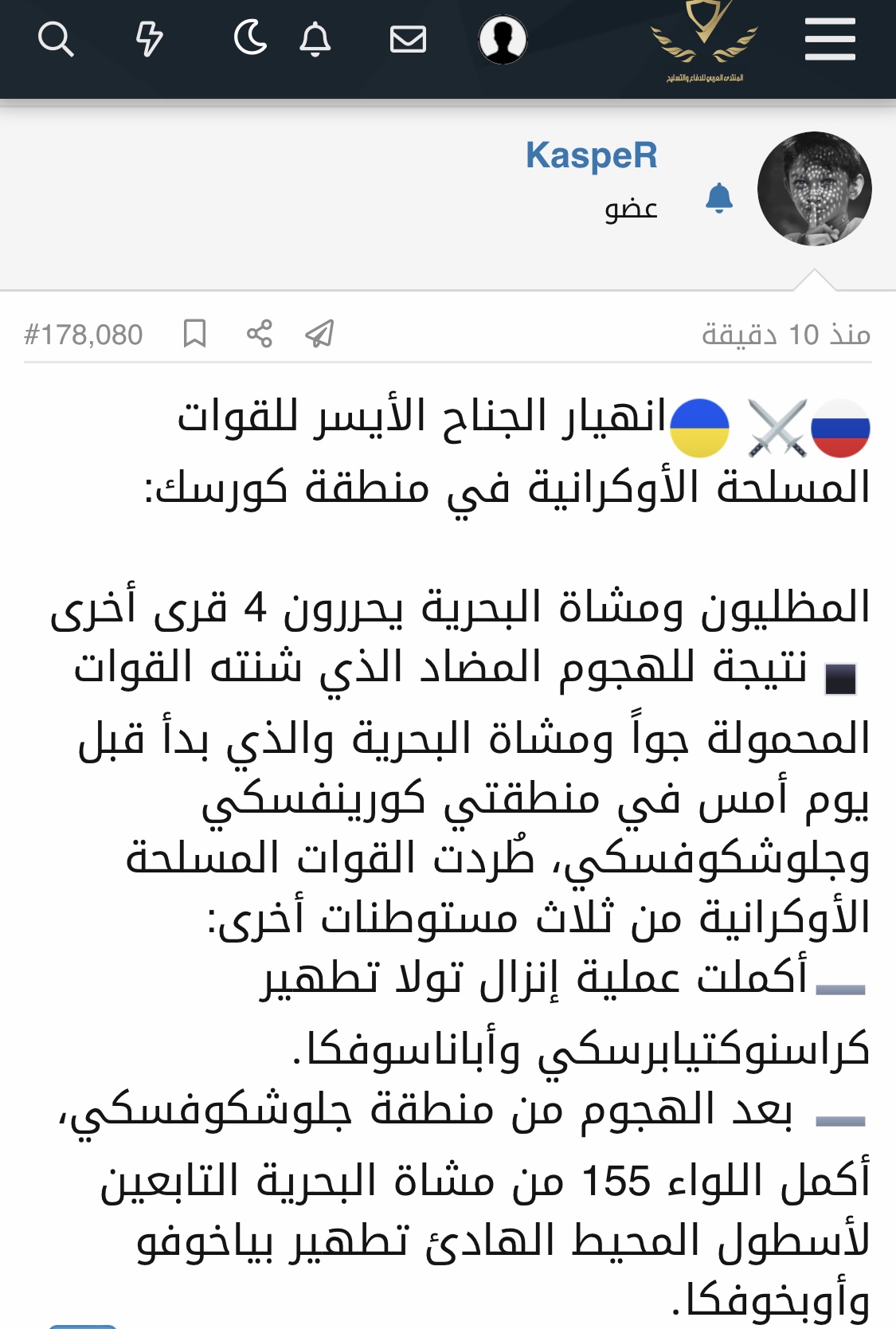Image resolution: width=896 pixels, height=1329 pixels.
Task: Toggle dark mode moon icon
Action: (x=250, y=38)
